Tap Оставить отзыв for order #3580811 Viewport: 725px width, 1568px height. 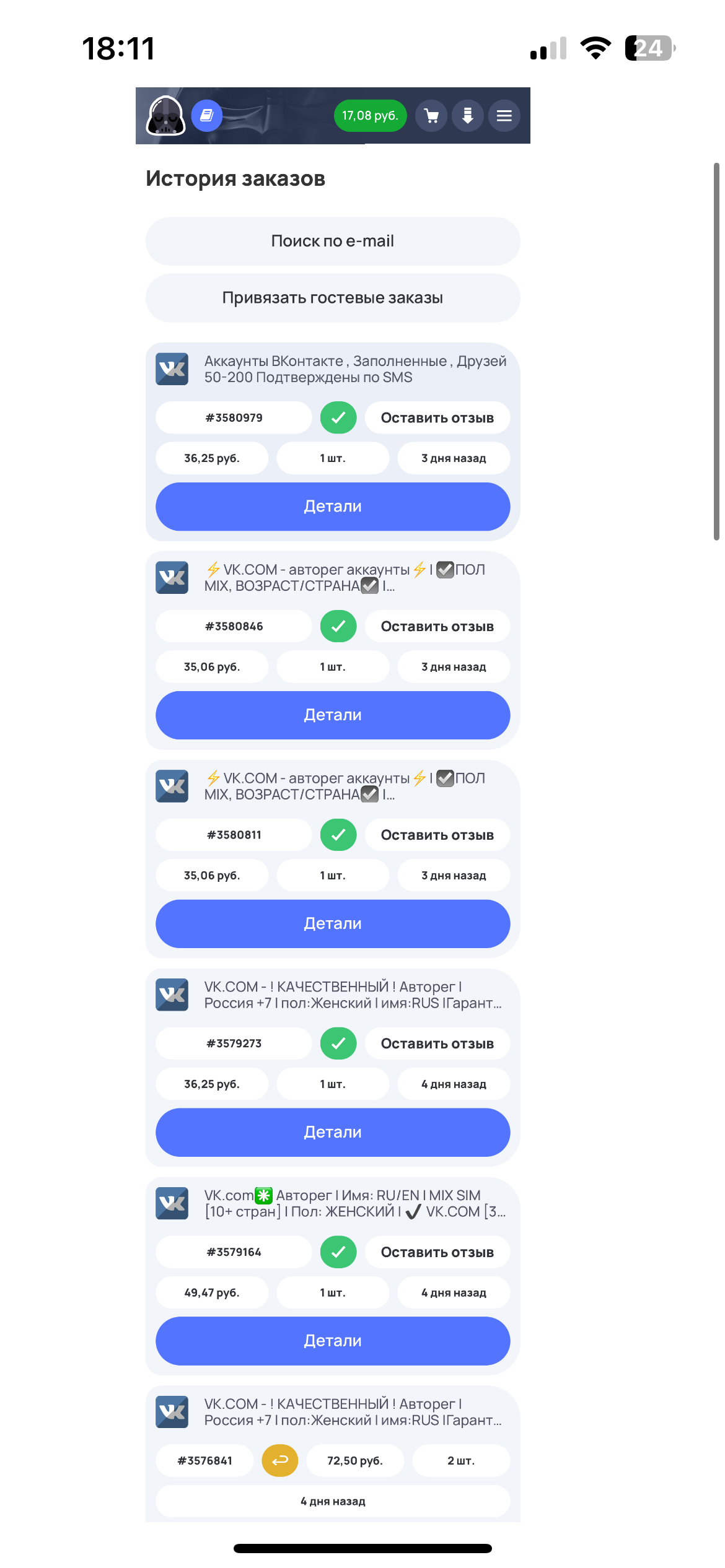tap(437, 835)
